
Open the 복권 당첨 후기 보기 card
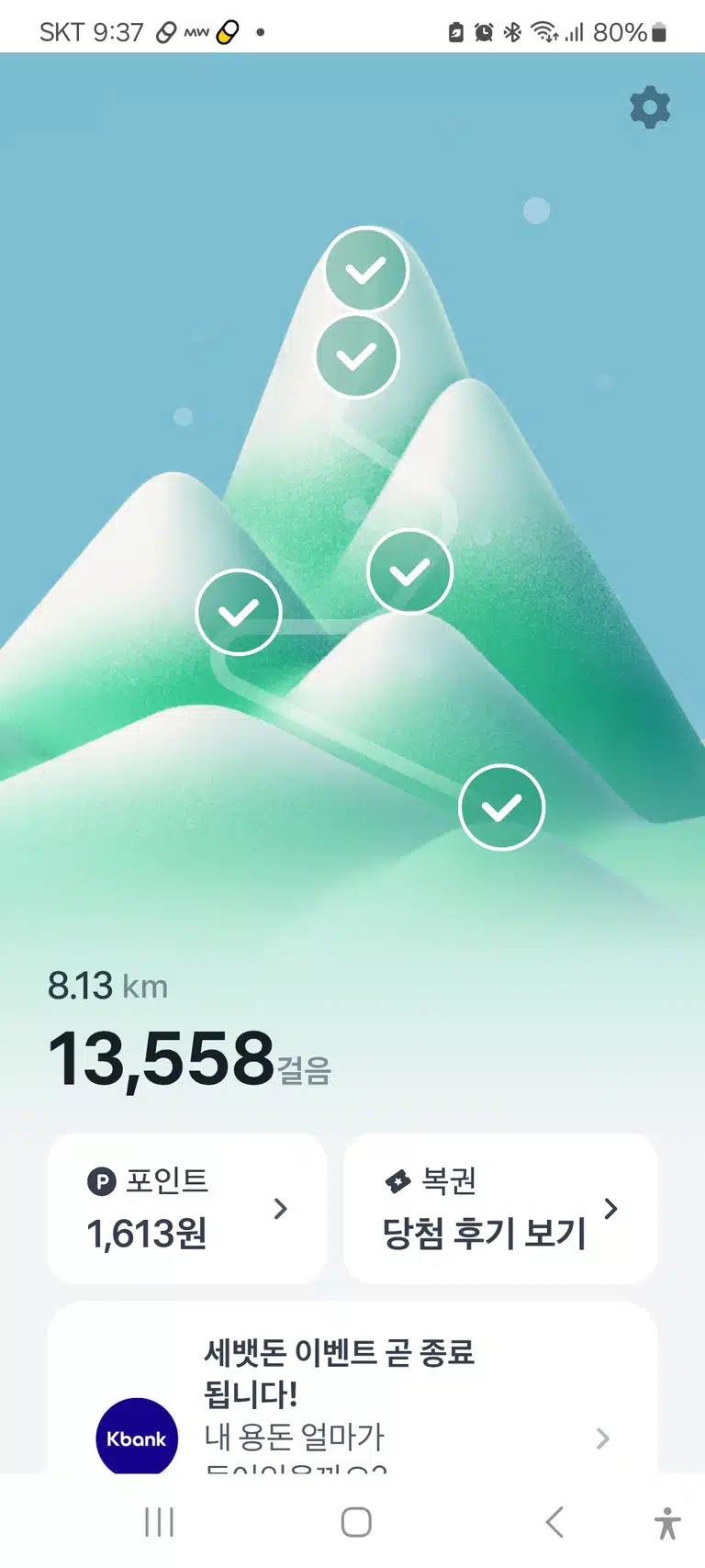pos(500,1208)
